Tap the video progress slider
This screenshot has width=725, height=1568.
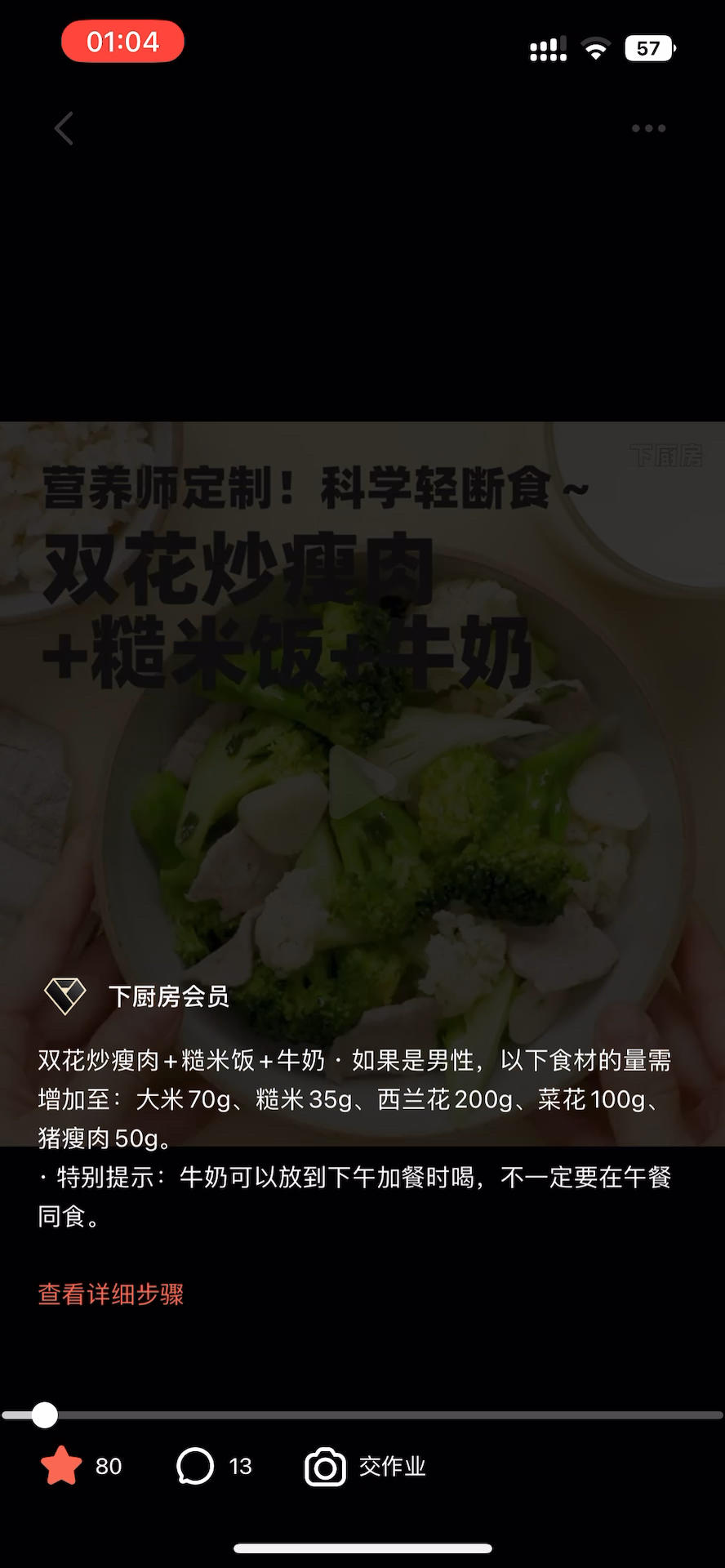pos(362,1415)
